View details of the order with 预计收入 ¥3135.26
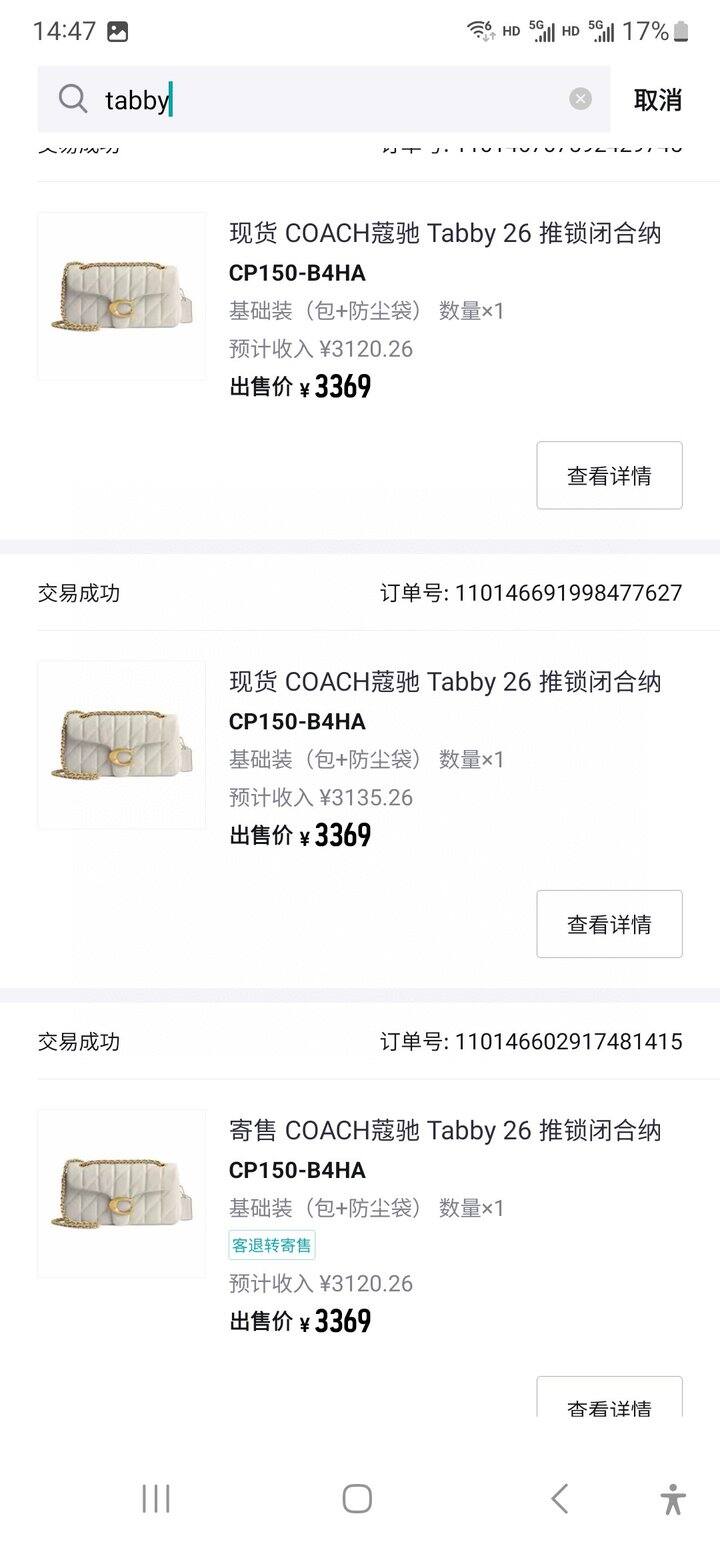The width and height of the screenshot is (720, 1544). (x=609, y=924)
